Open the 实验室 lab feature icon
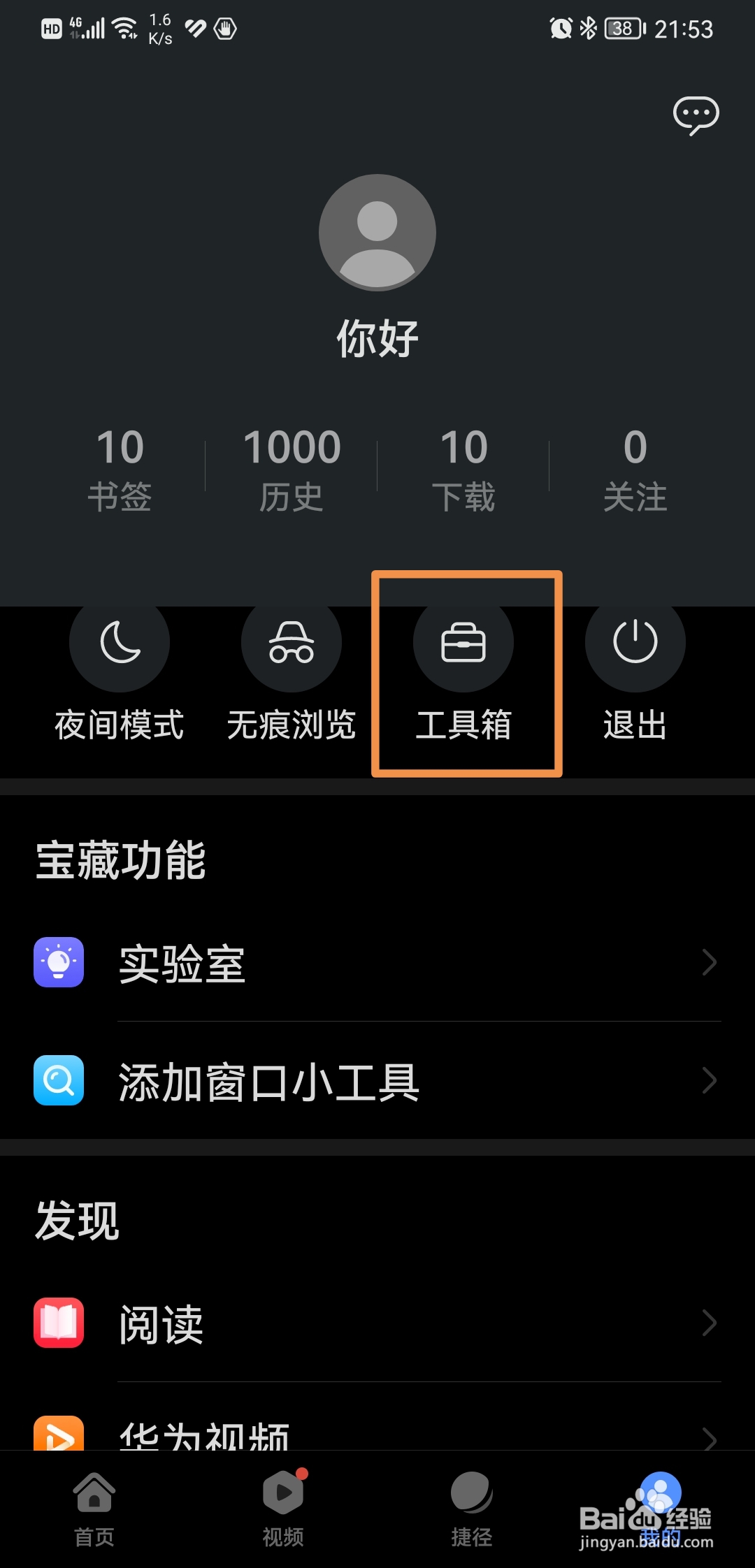Image resolution: width=755 pixels, height=1568 pixels. point(59,964)
